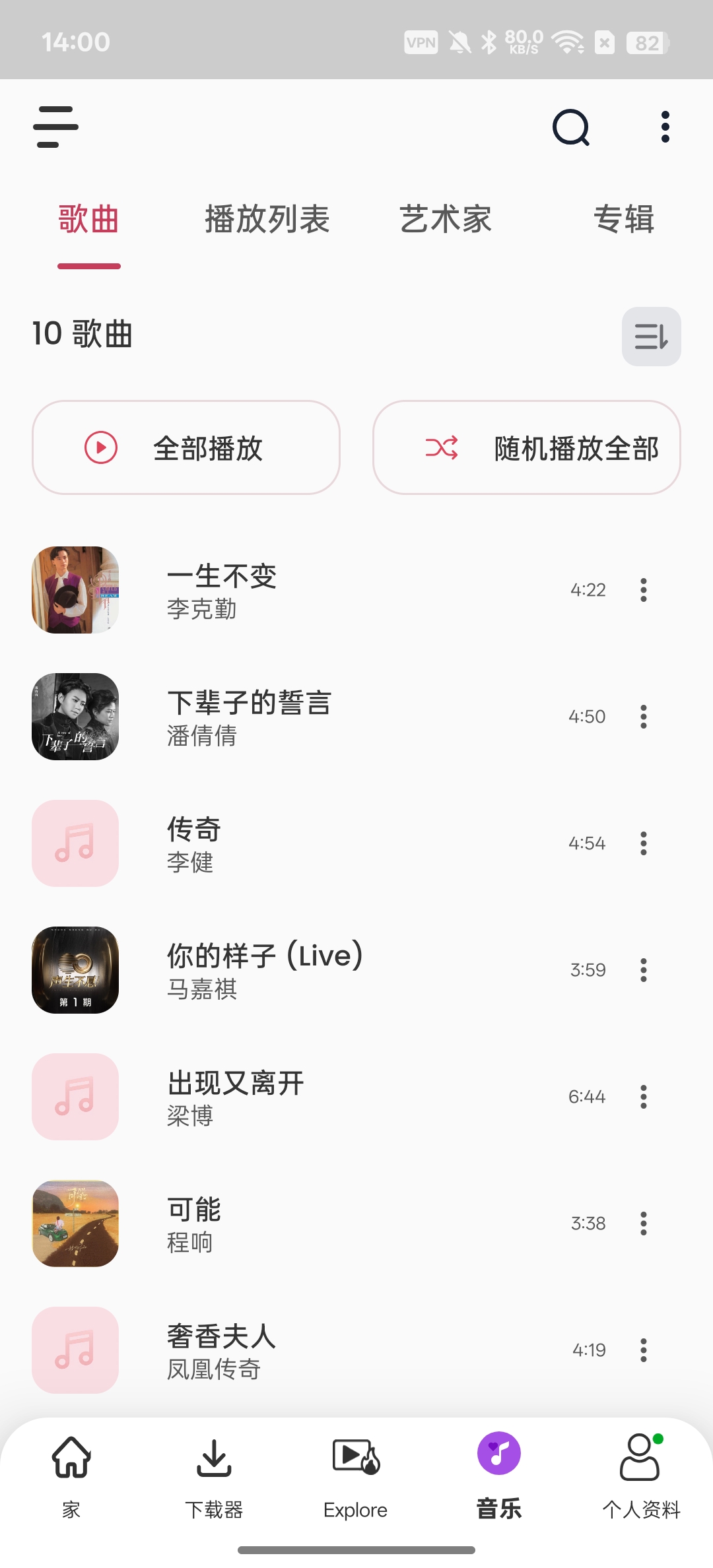The height and width of the screenshot is (1568, 713).
Task: Tap the 随机播放全部 shuffle button
Action: tap(527, 447)
